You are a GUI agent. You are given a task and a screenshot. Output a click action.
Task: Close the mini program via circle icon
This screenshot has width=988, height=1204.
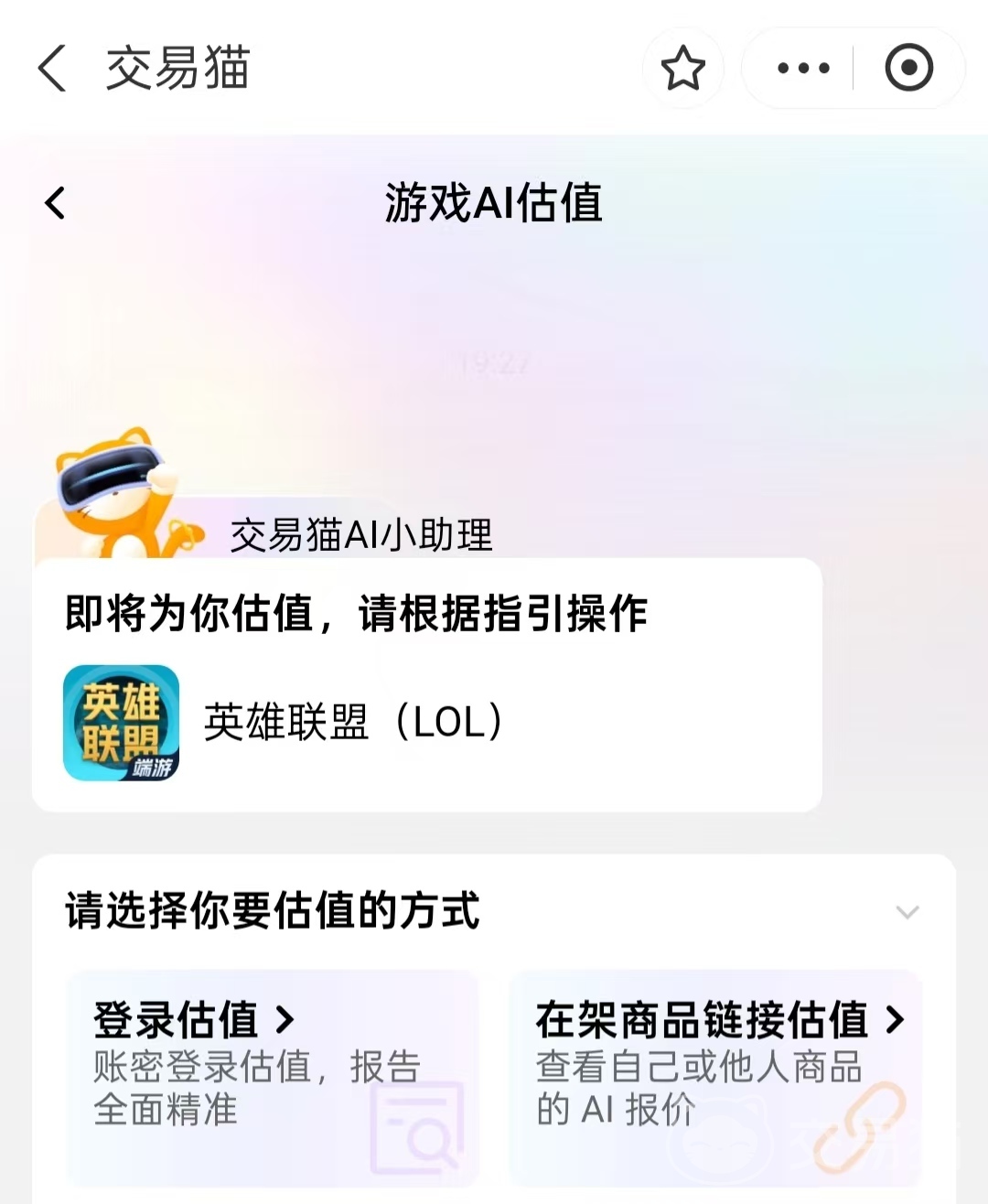click(x=908, y=69)
